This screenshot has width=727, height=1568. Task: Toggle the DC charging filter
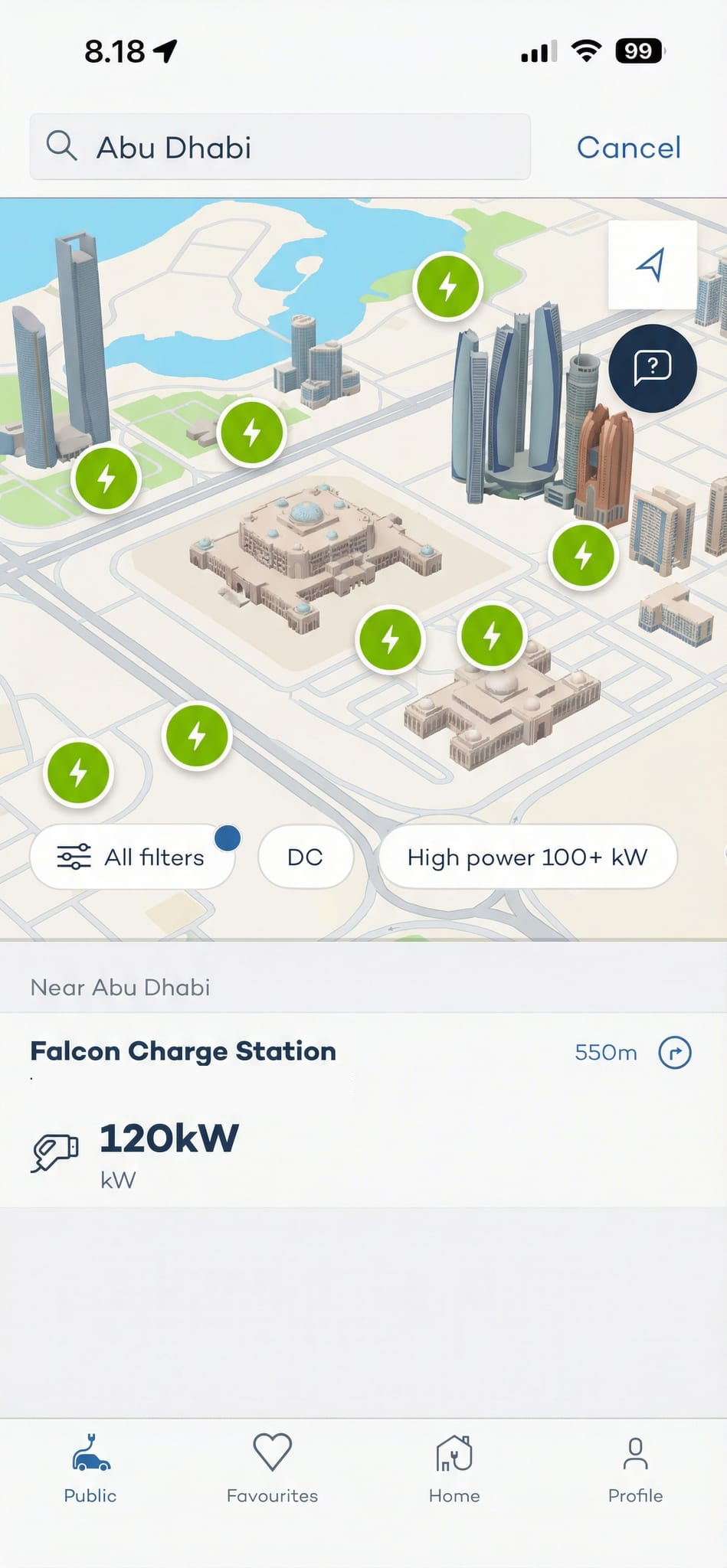305,857
